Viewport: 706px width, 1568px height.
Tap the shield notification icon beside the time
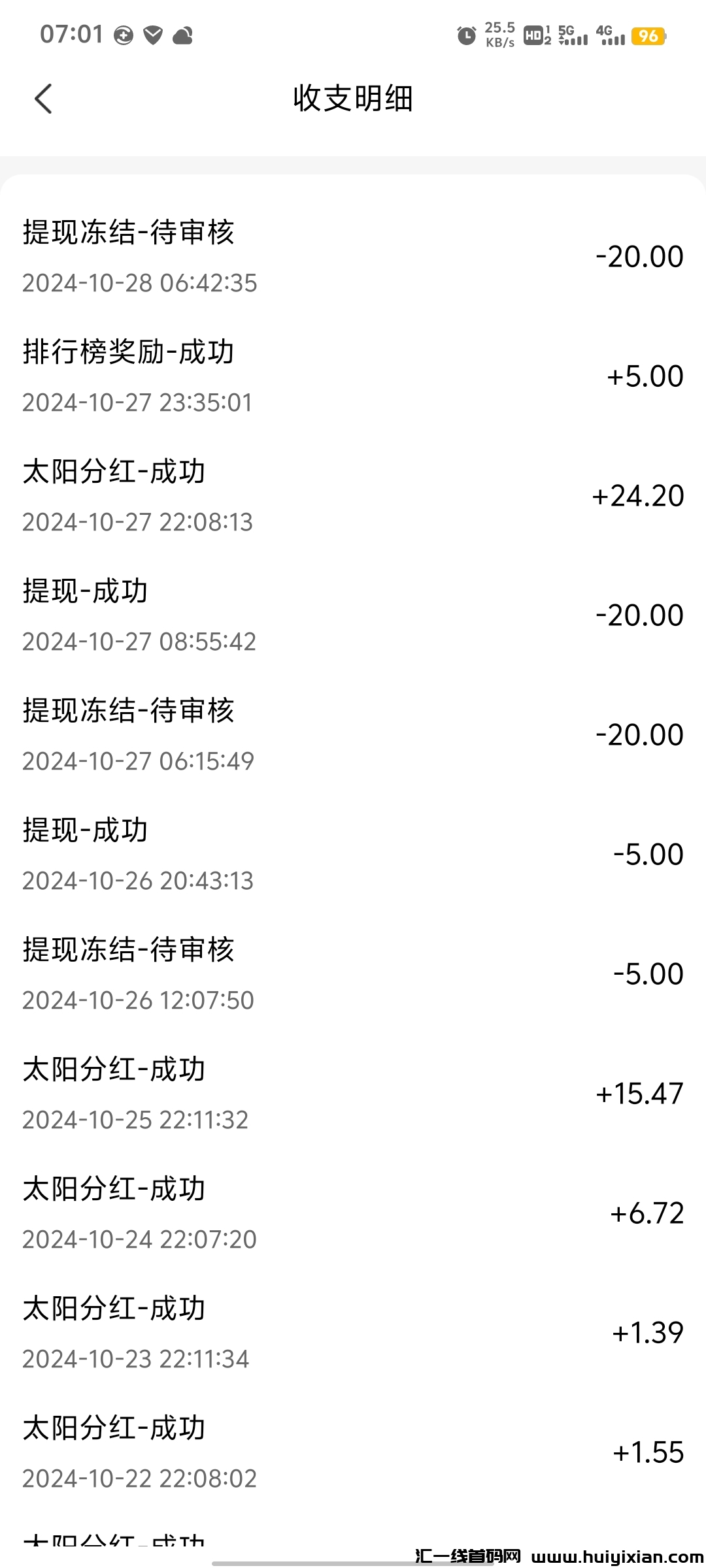(x=153, y=35)
